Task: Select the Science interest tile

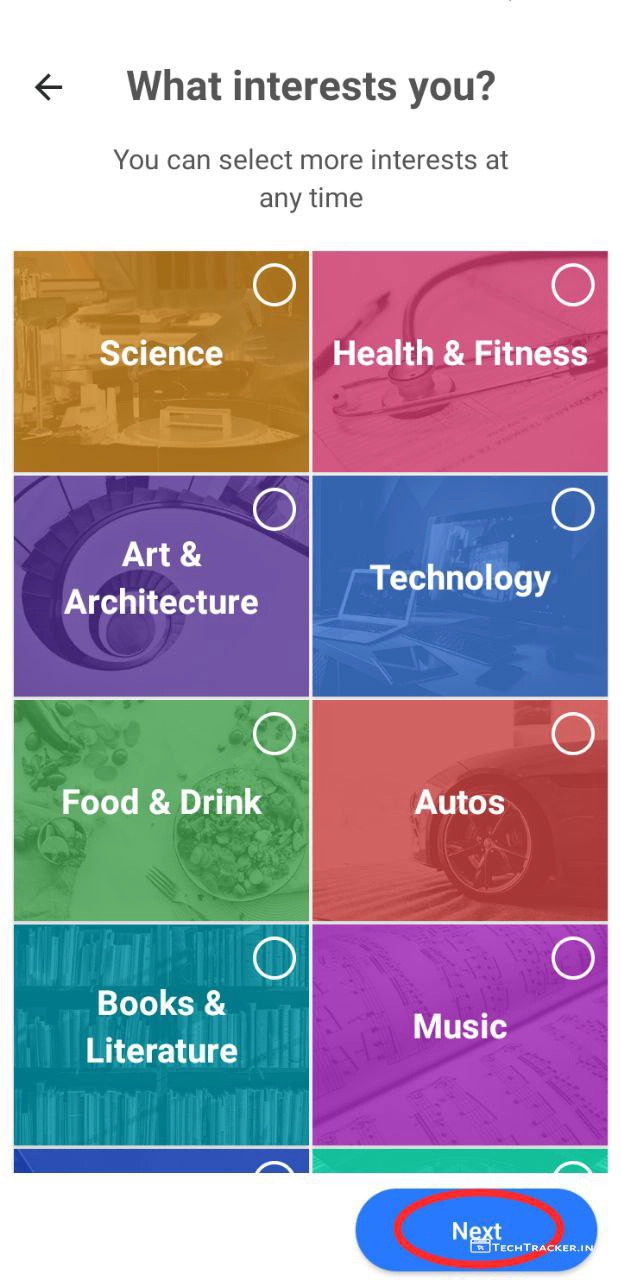Action: click(x=161, y=361)
